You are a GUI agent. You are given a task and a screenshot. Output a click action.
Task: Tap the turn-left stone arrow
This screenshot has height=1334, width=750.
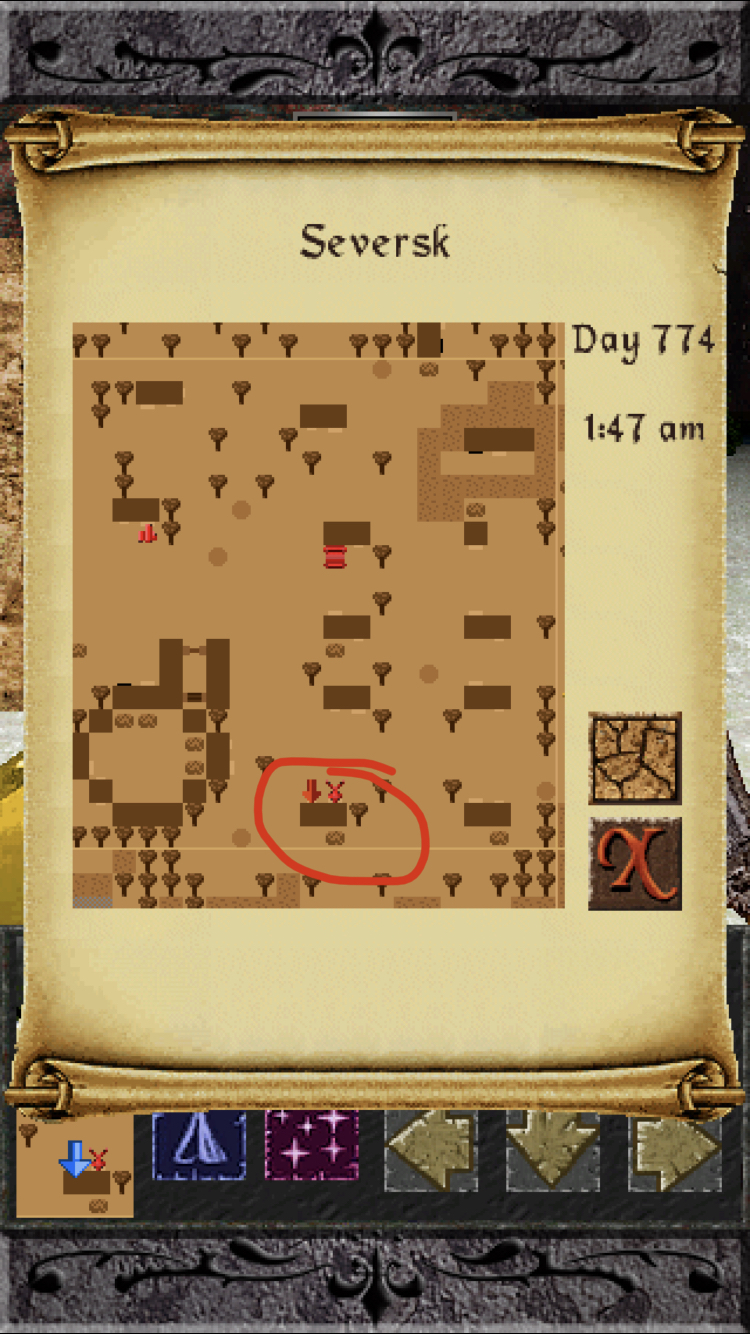432,1149
